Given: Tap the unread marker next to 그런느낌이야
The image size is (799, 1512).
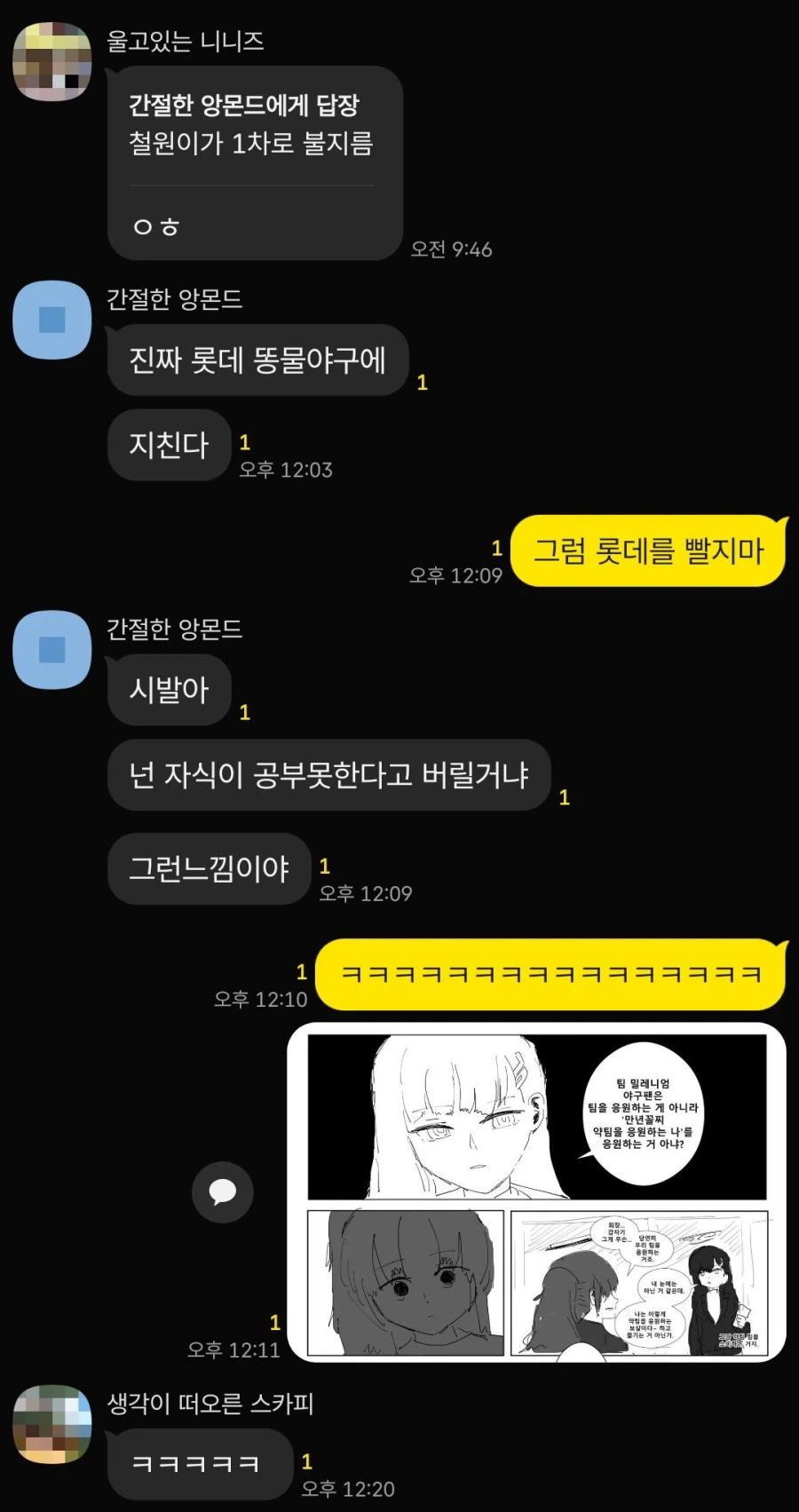Looking at the screenshot, I should 326,864.
